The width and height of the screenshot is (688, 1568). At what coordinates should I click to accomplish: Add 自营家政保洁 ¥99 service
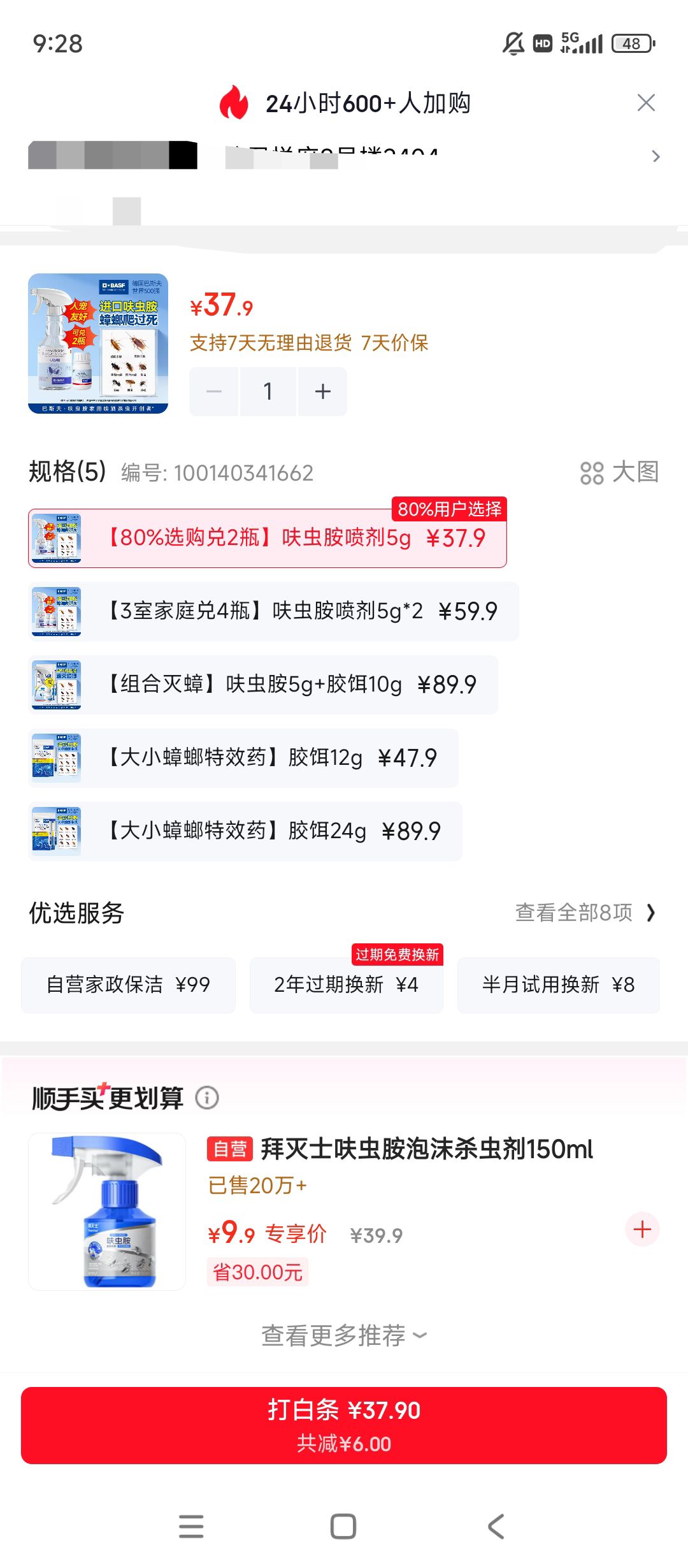tap(128, 985)
